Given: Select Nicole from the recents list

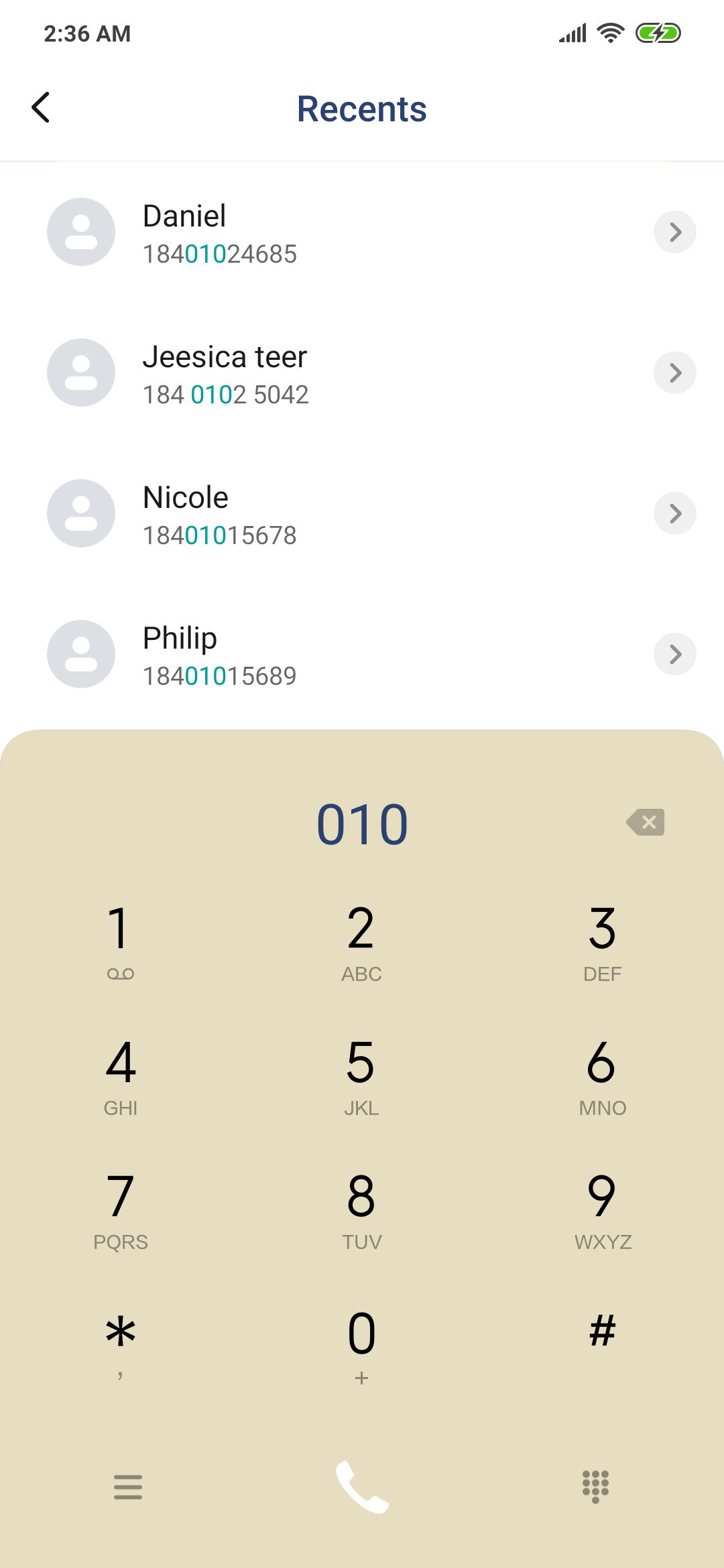Looking at the screenshot, I should click(x=362, y=513).
